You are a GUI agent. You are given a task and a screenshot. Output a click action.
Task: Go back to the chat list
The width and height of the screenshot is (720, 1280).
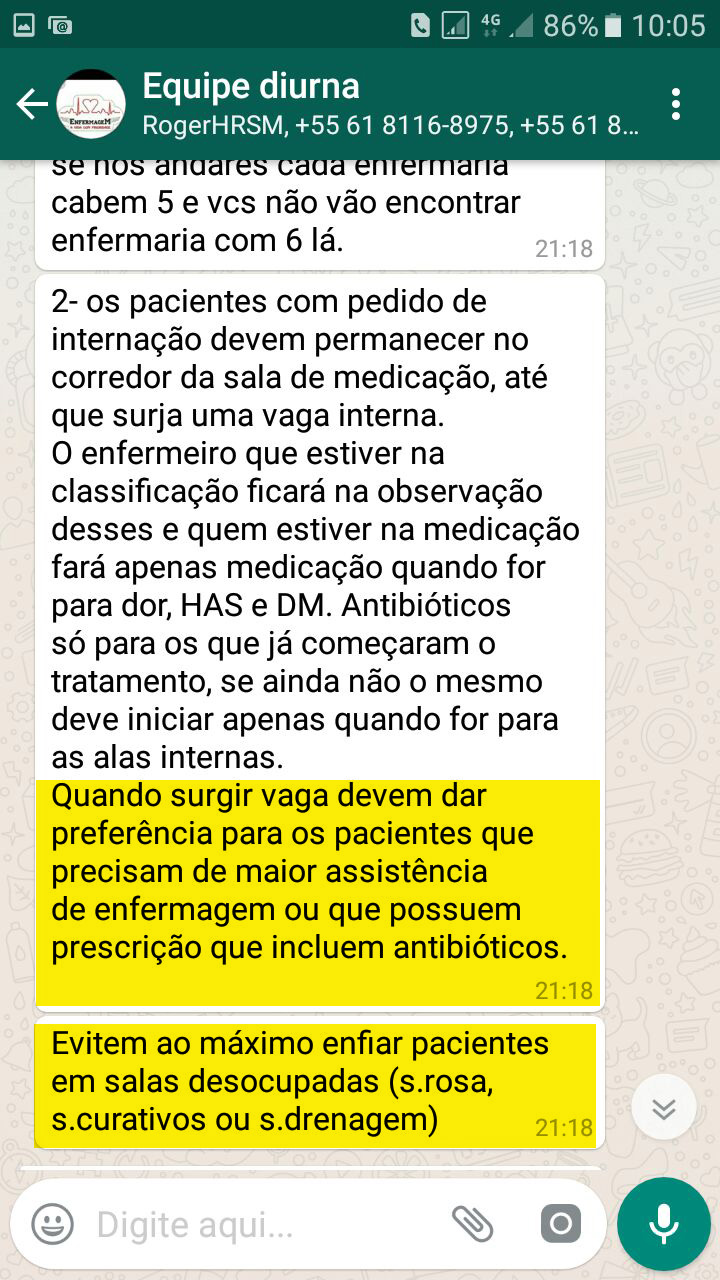[x=32, y=104]
